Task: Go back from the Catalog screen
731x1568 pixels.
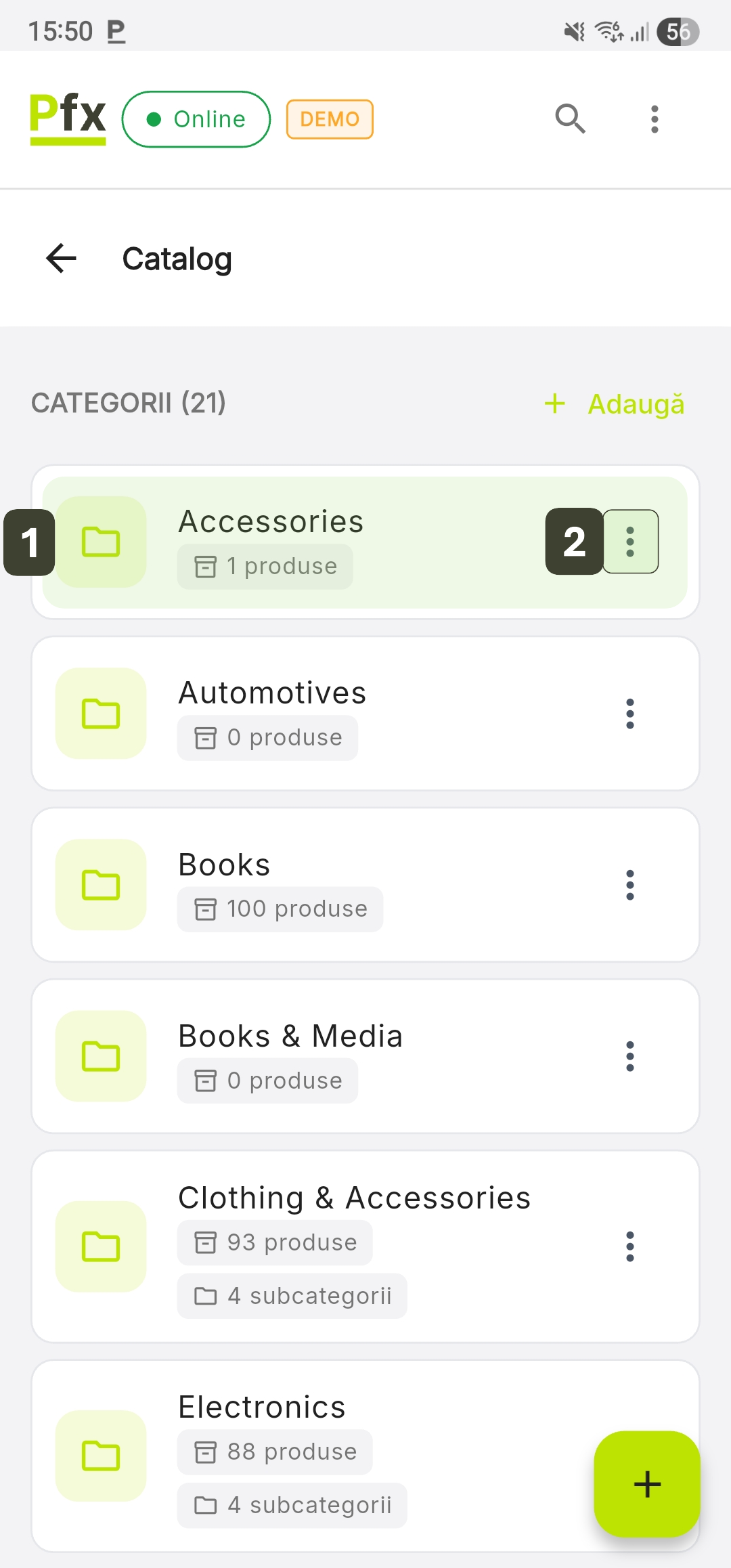Action: (62, 259)
